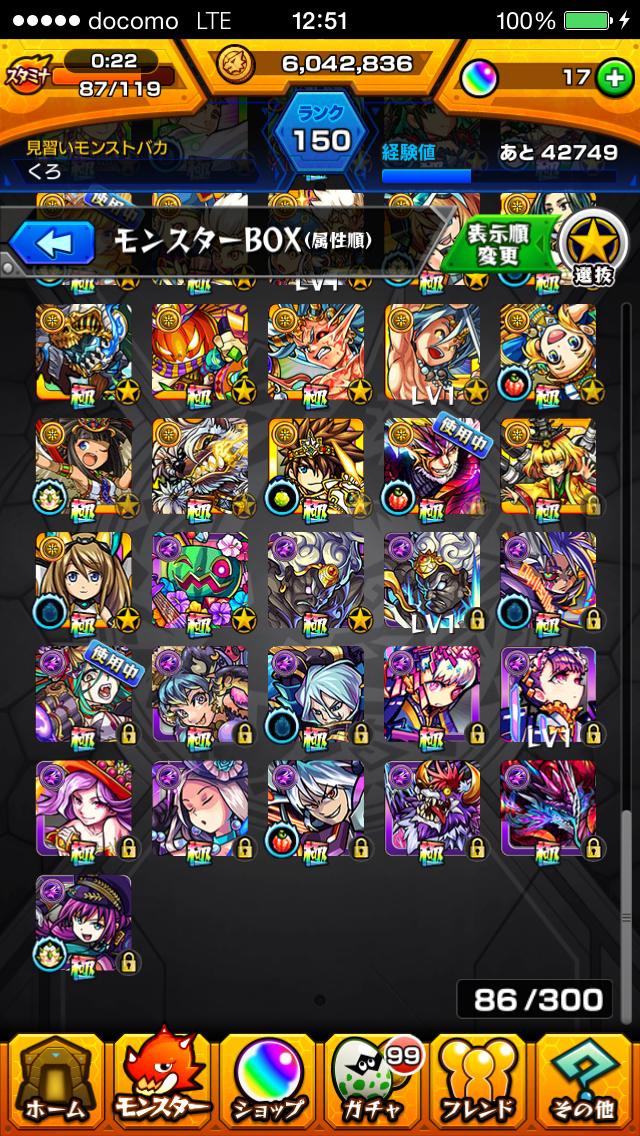Tap the 表示順変更 sort order button
640x1136 pixels.
point(497,243)
